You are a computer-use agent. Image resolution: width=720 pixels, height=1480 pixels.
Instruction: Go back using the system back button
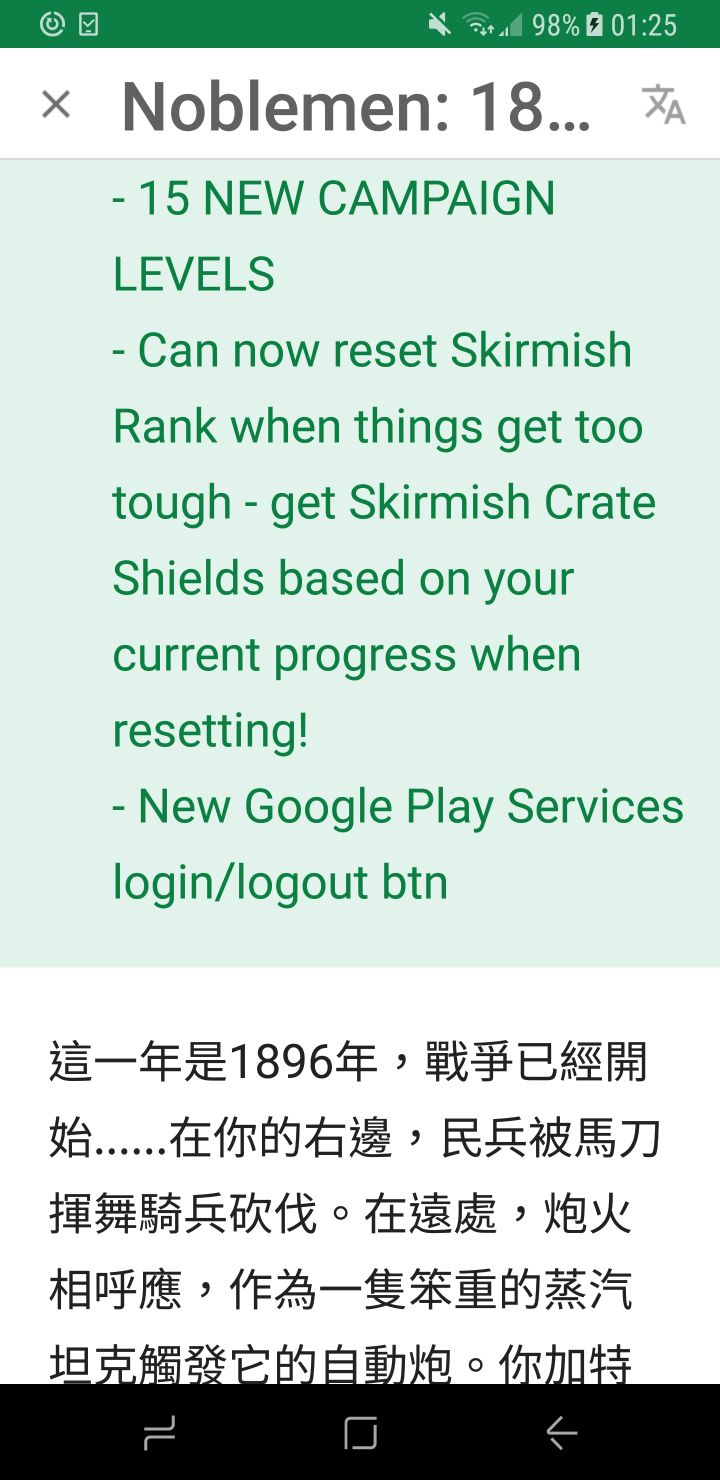(x=561, y=1434)
